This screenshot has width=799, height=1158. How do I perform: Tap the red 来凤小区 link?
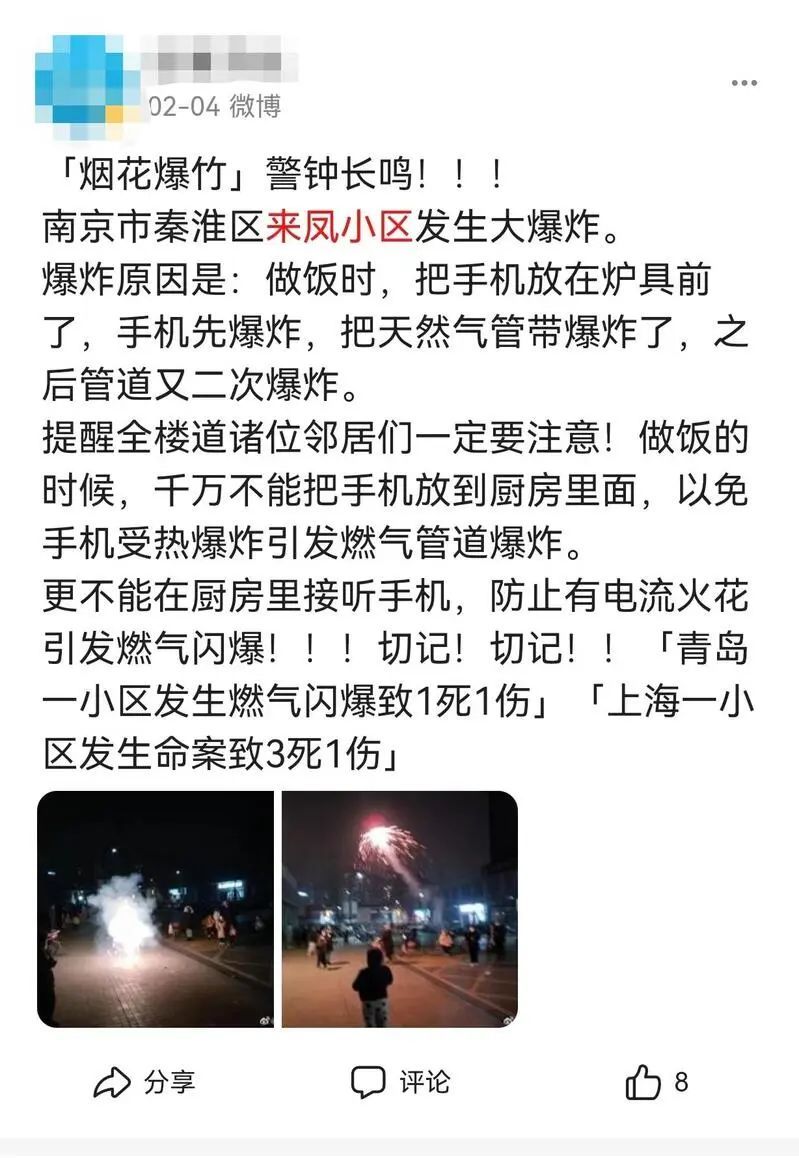point(339,229)
